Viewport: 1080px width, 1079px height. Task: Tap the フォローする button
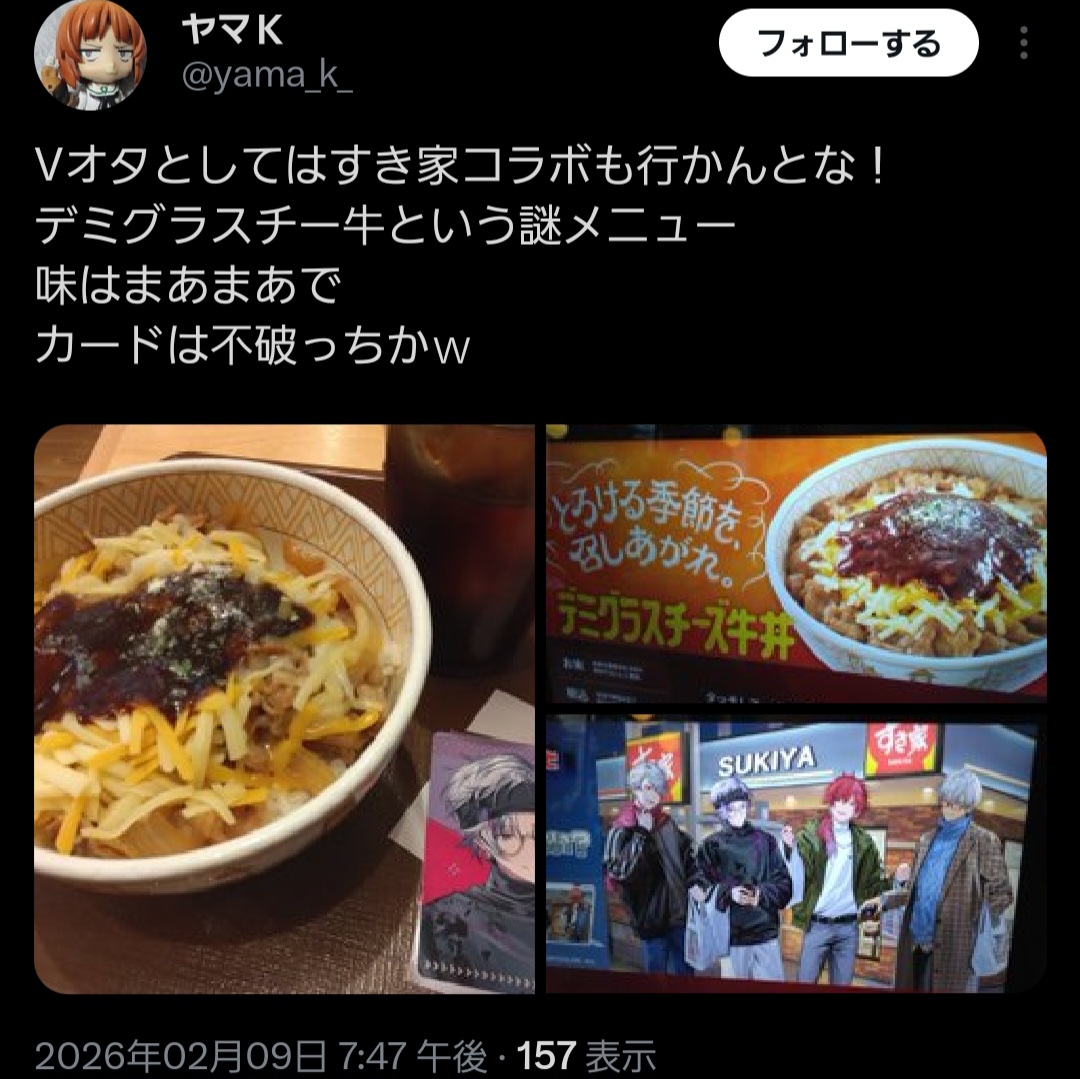point(848,44)
